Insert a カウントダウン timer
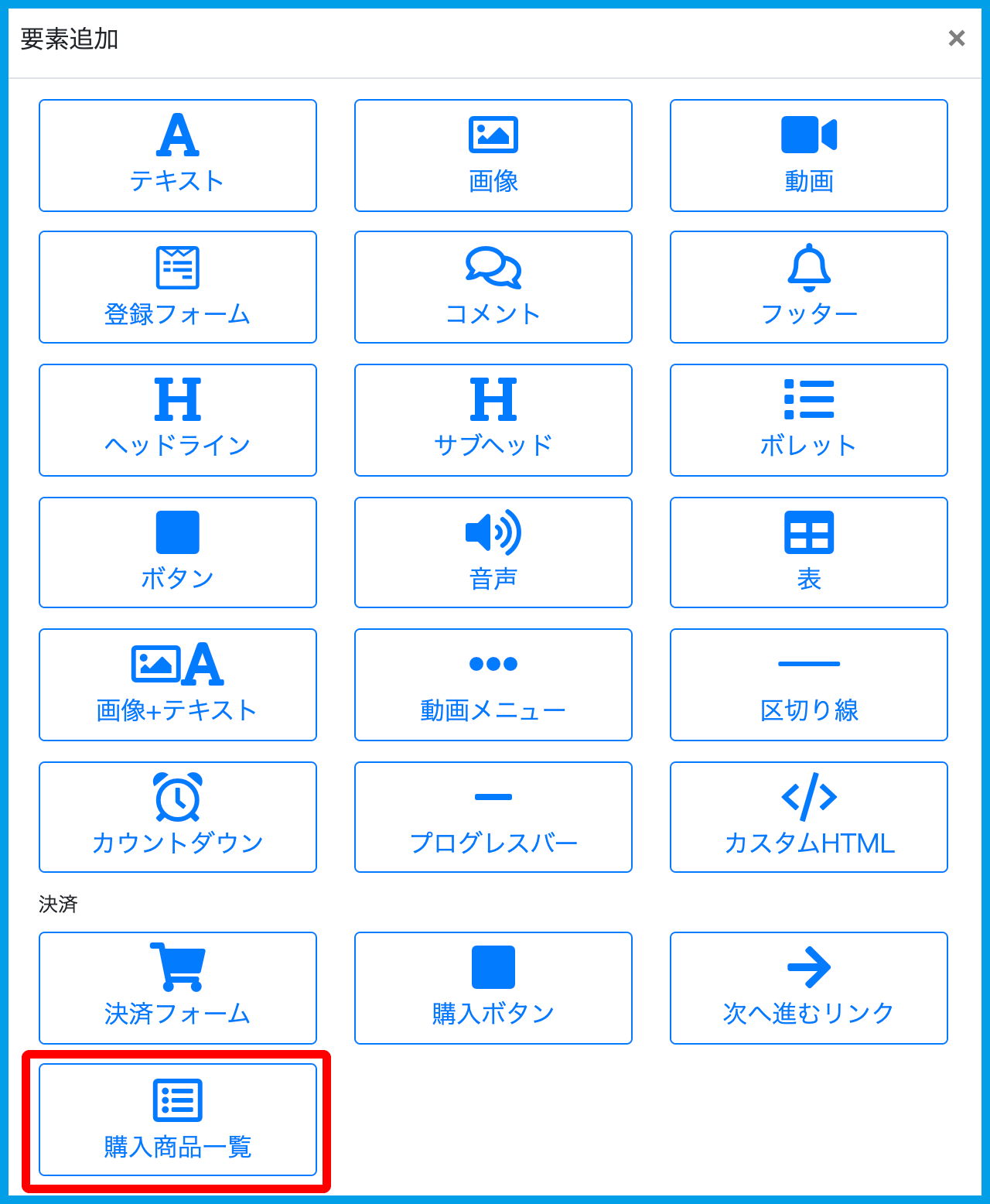Image resolution: width=990 pixels, height=1204 pixels. click(178, 817)
